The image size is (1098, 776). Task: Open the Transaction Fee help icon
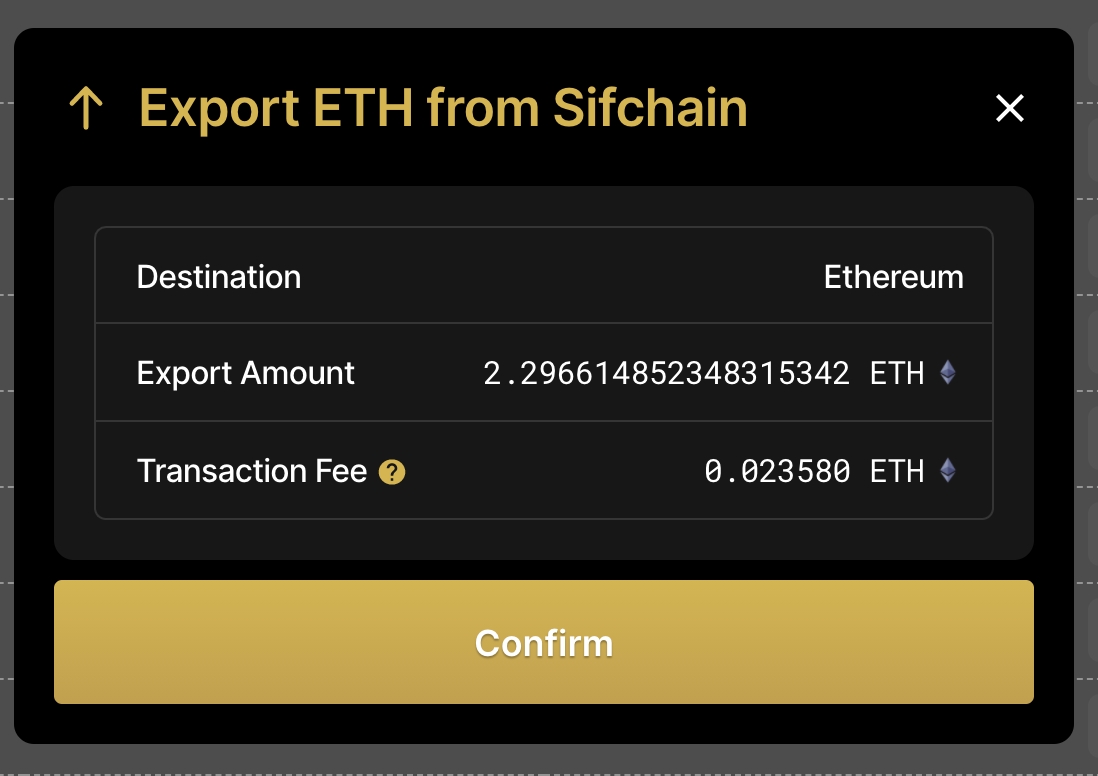392,472
